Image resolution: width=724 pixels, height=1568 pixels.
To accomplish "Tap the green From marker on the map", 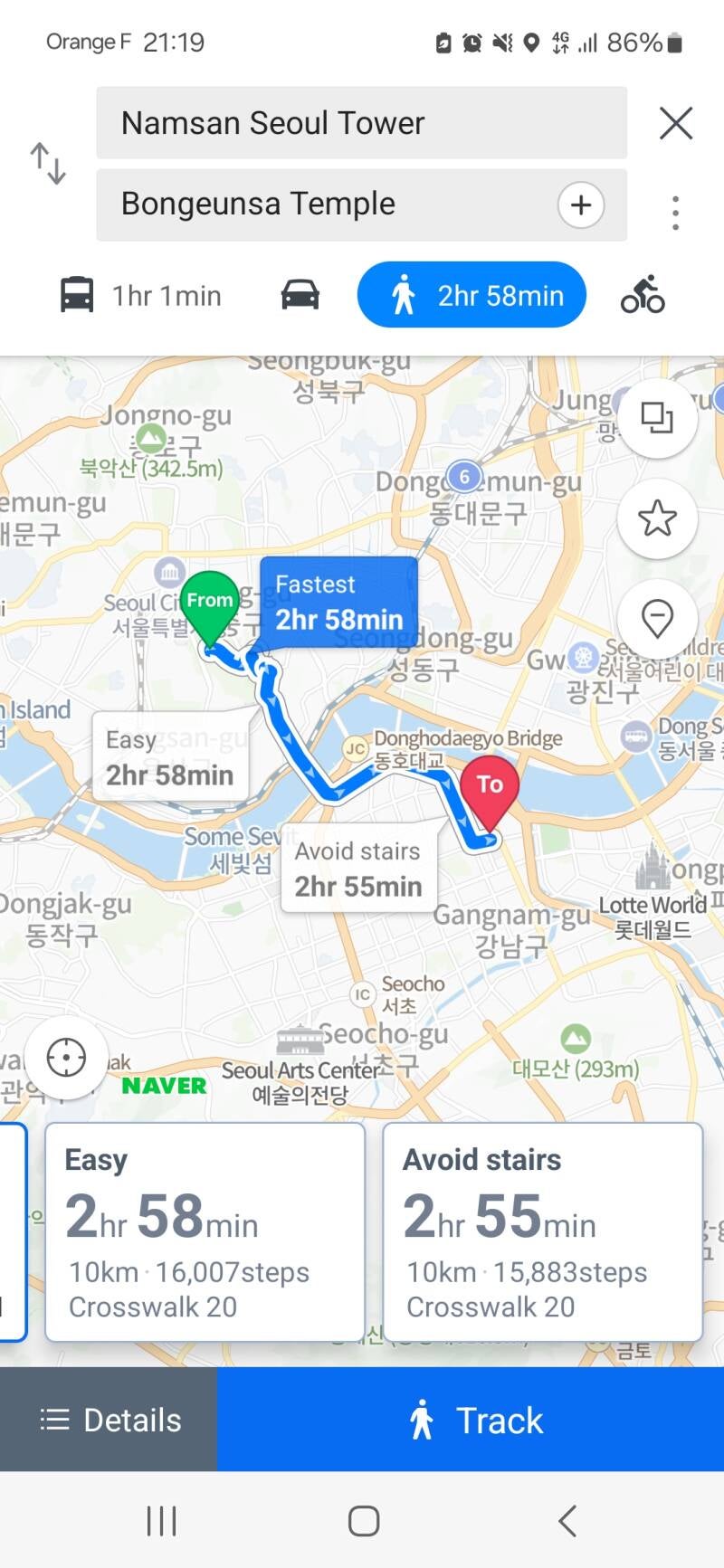I will (x=210, y=600).
